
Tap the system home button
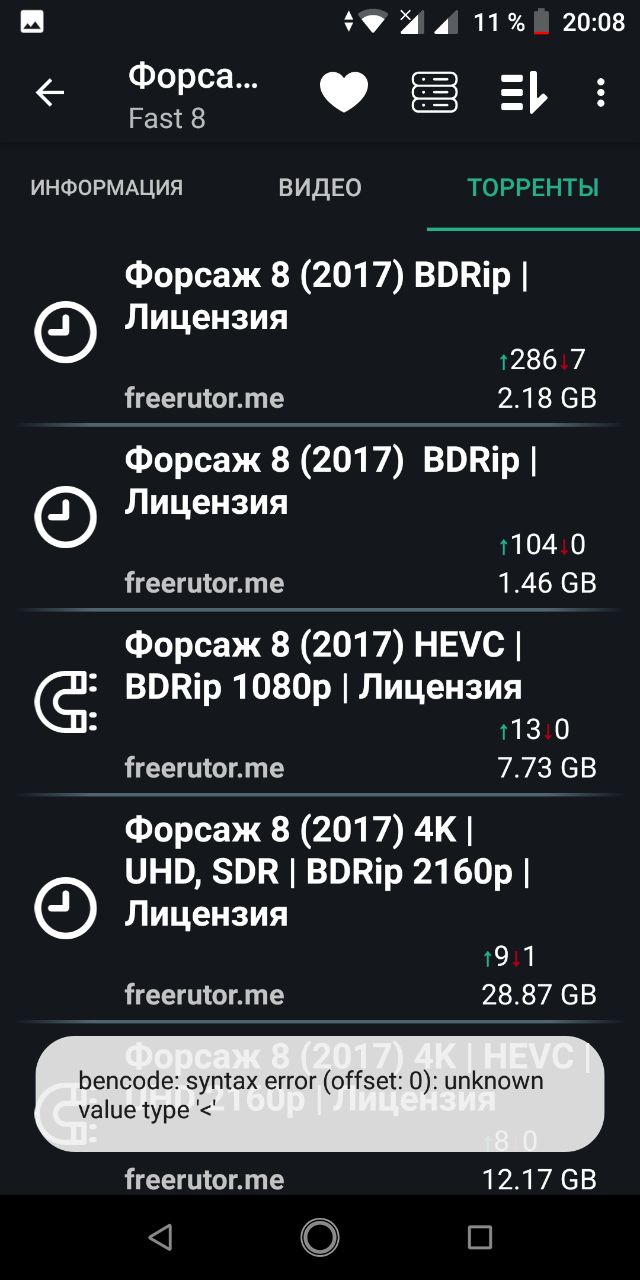(320, 1238)
